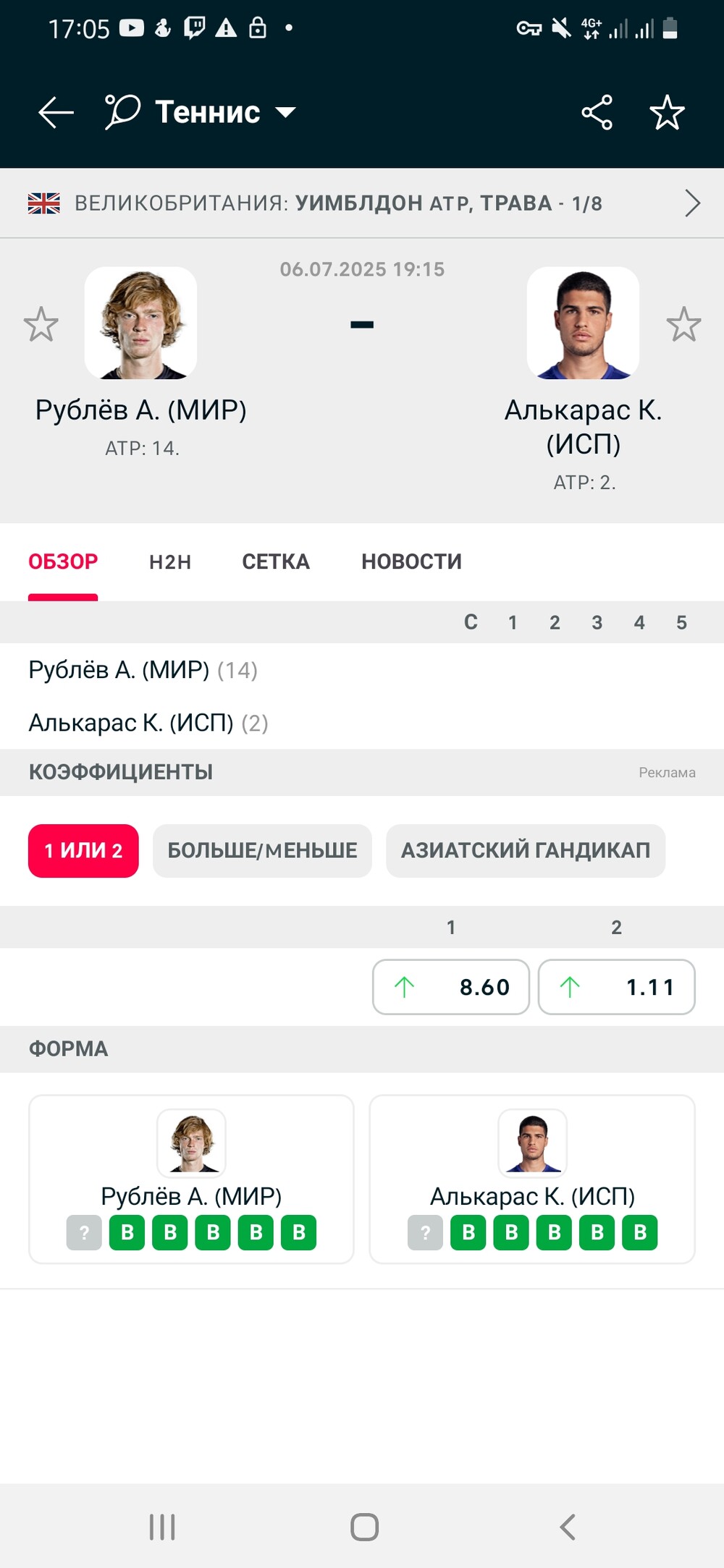Viewport: 724px width, 1568px height.
Task: Go back using the top-left arrow
Action: coord(56,113)
